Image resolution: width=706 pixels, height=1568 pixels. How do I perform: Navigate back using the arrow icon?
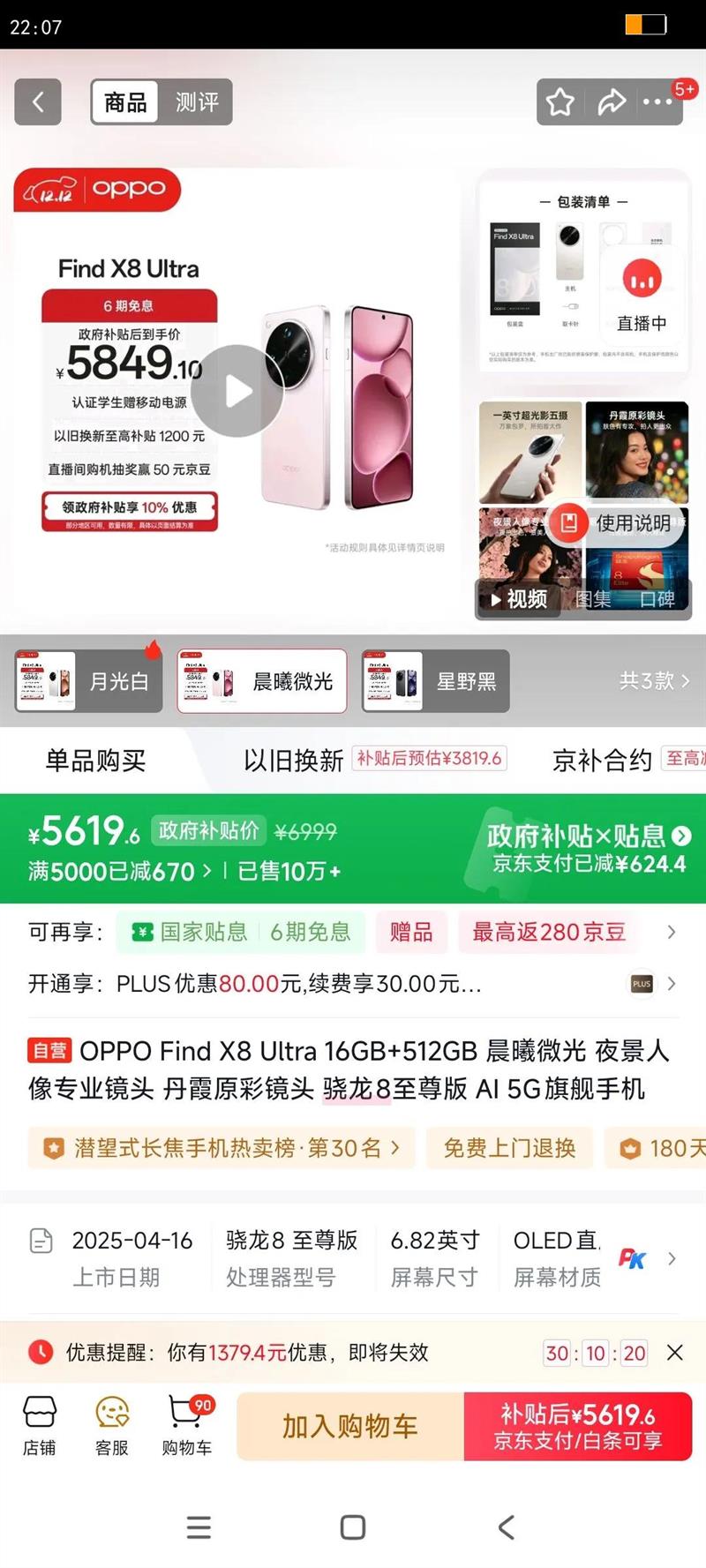click(x=38, y=102)
